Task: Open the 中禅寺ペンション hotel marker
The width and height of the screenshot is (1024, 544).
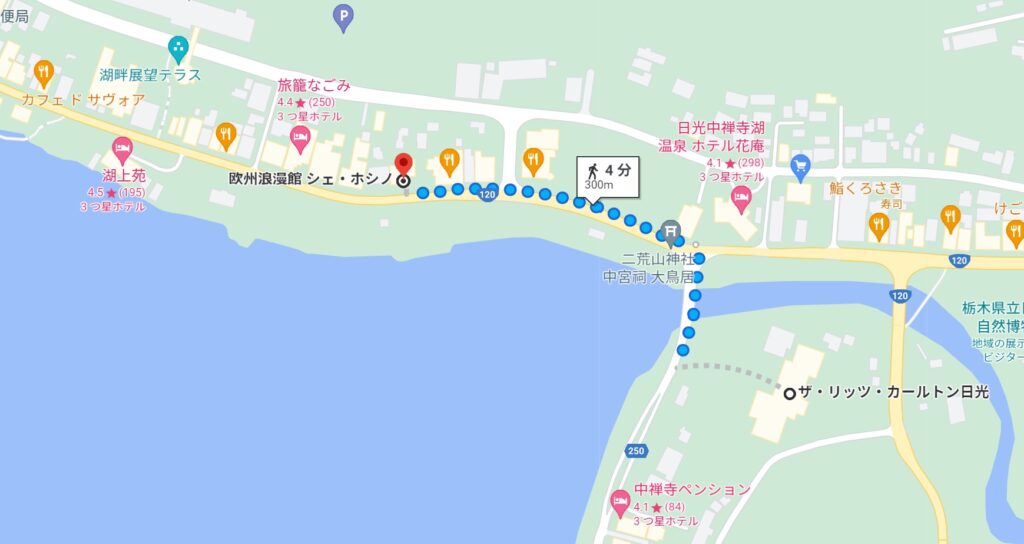Action: 620,501
